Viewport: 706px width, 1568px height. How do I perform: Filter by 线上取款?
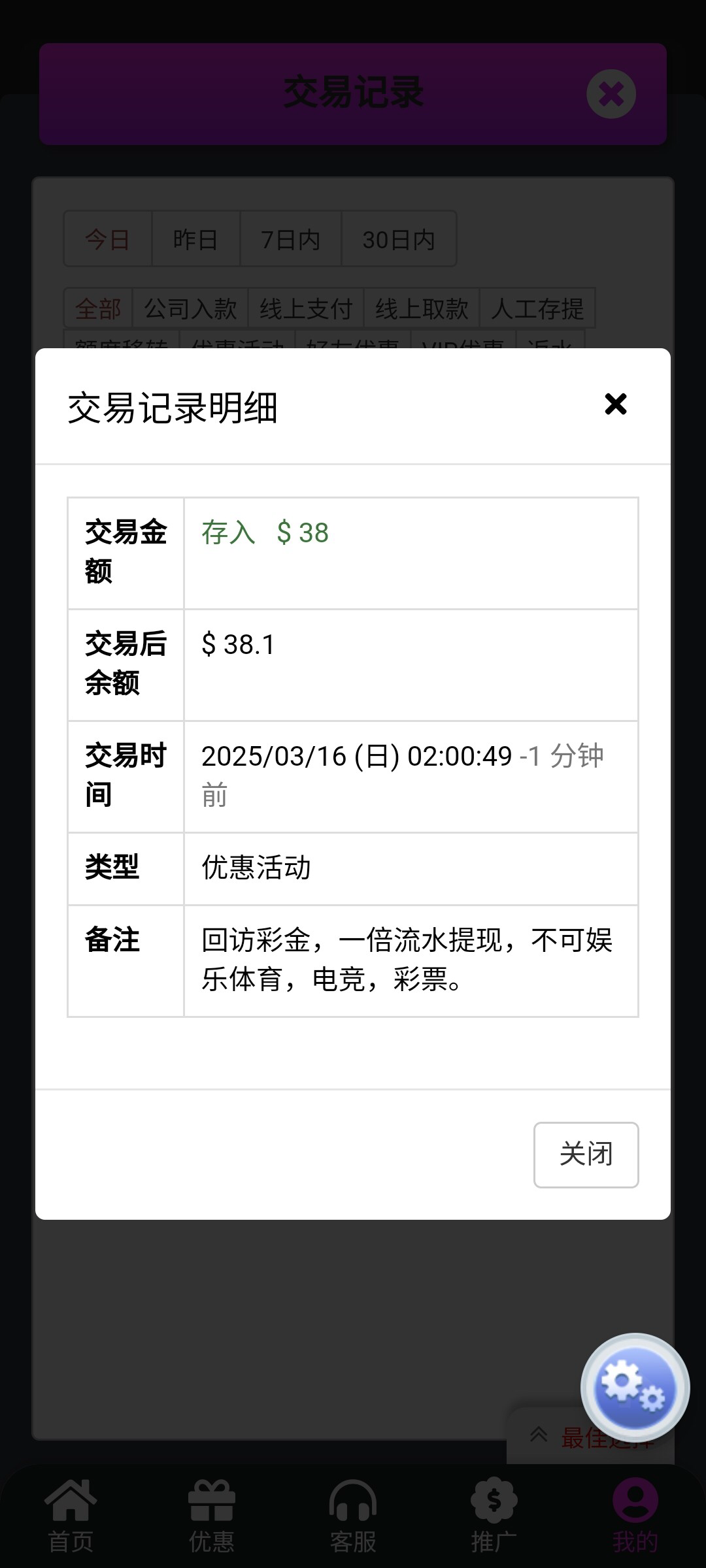[422, 308]
